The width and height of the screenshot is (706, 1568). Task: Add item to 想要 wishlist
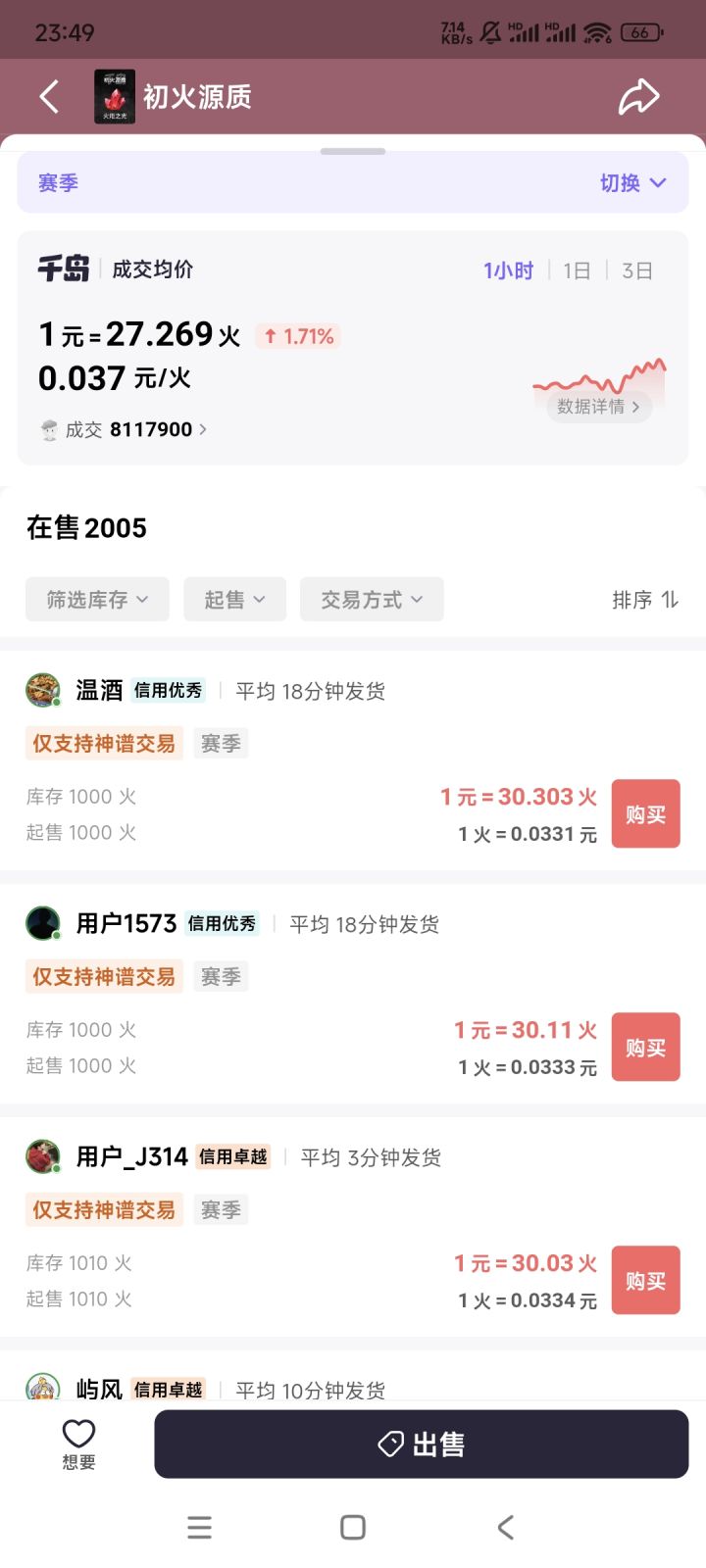click(x=78, y=1444)
